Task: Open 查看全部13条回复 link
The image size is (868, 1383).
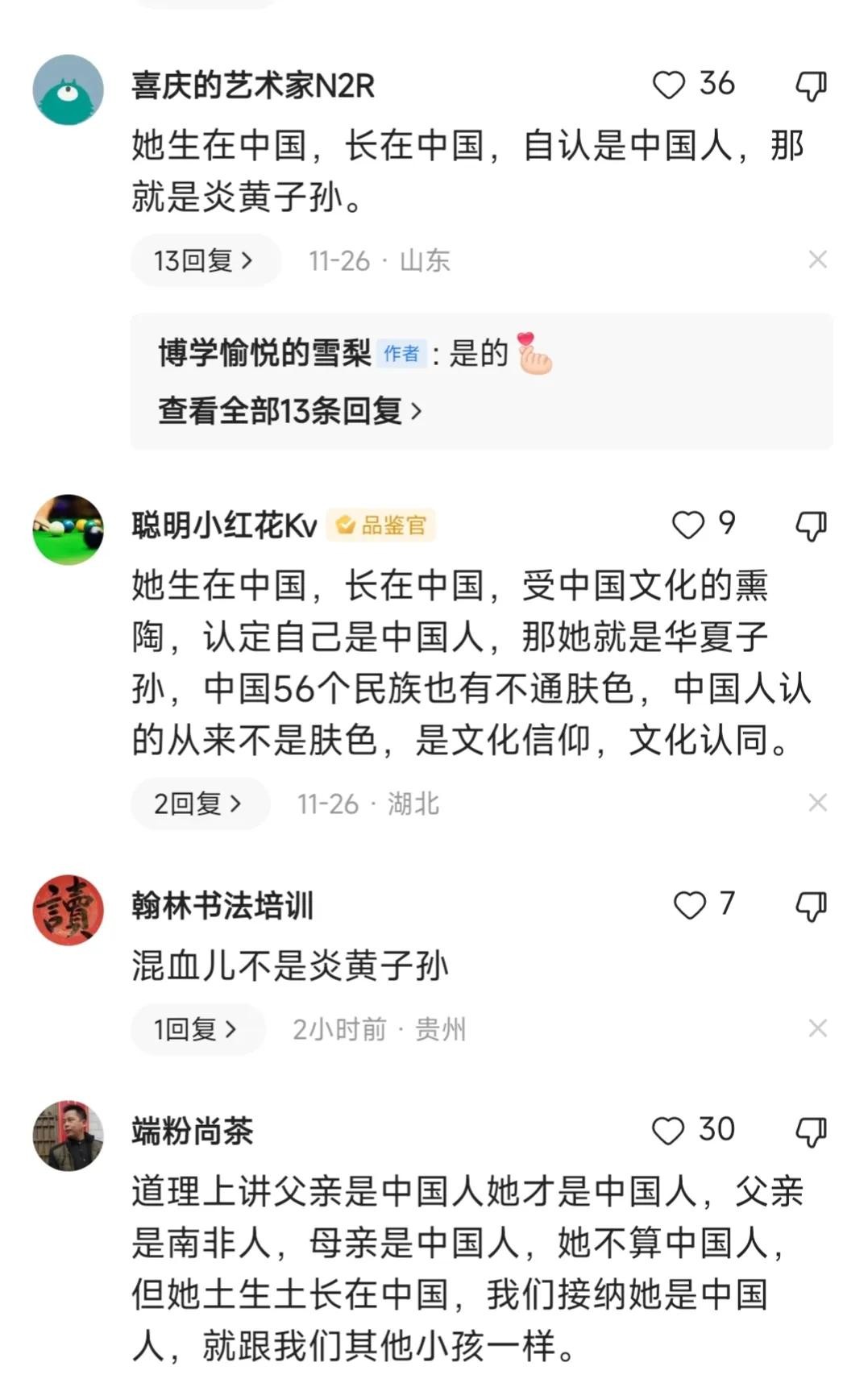Action: click(x=289, y=411)
